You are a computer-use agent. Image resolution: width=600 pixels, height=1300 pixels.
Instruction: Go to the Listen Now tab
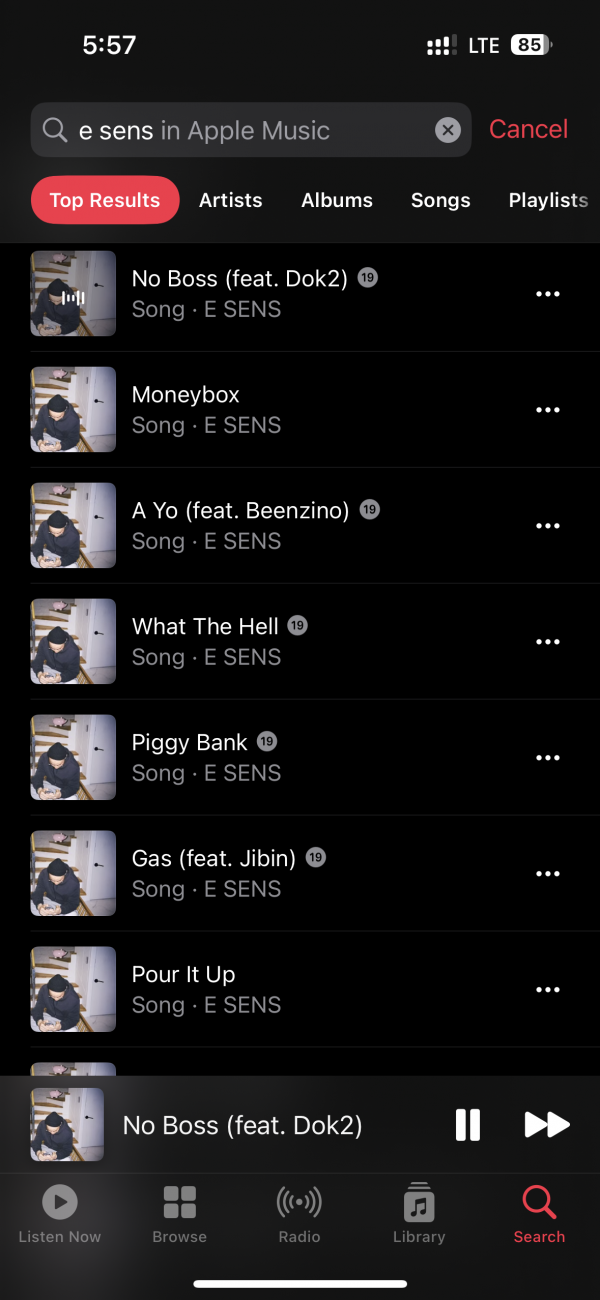60,1214
